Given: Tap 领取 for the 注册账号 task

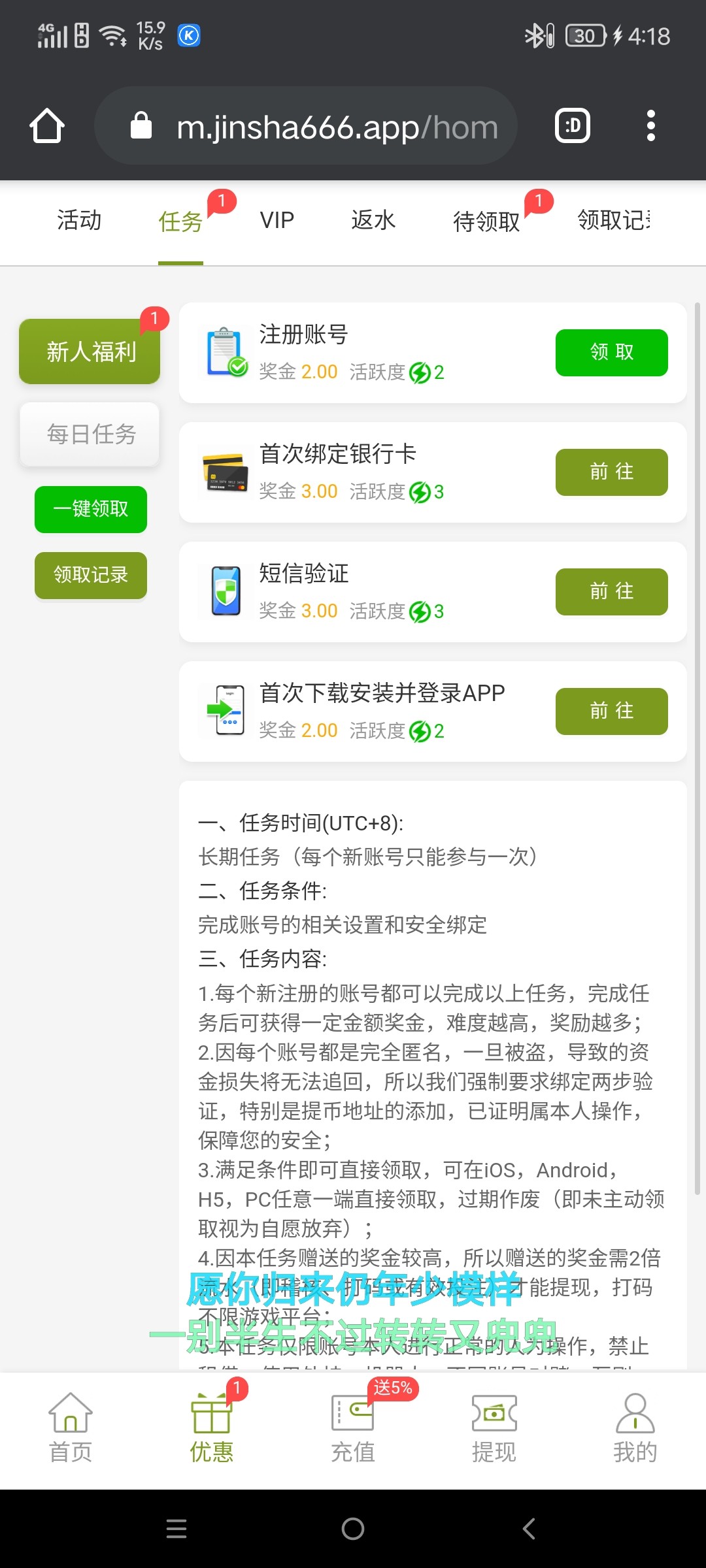Looking at the screenshot, I should tap(611, 351).
